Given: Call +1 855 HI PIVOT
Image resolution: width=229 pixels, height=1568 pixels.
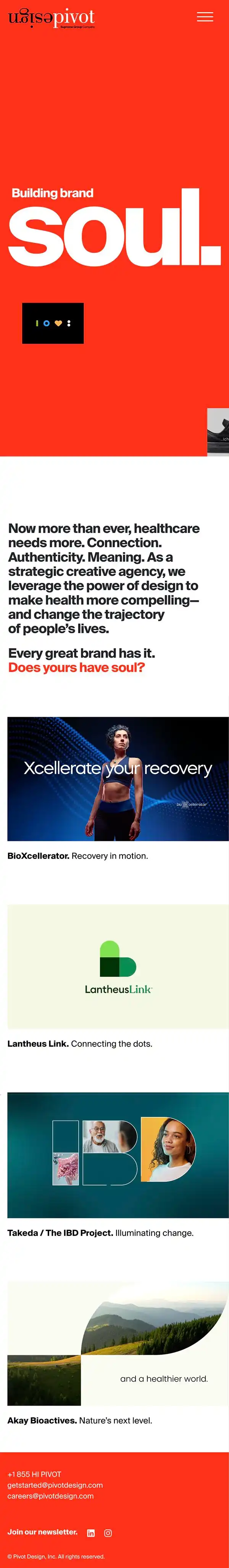Looking at the screenshot, I should point(34,1474).
